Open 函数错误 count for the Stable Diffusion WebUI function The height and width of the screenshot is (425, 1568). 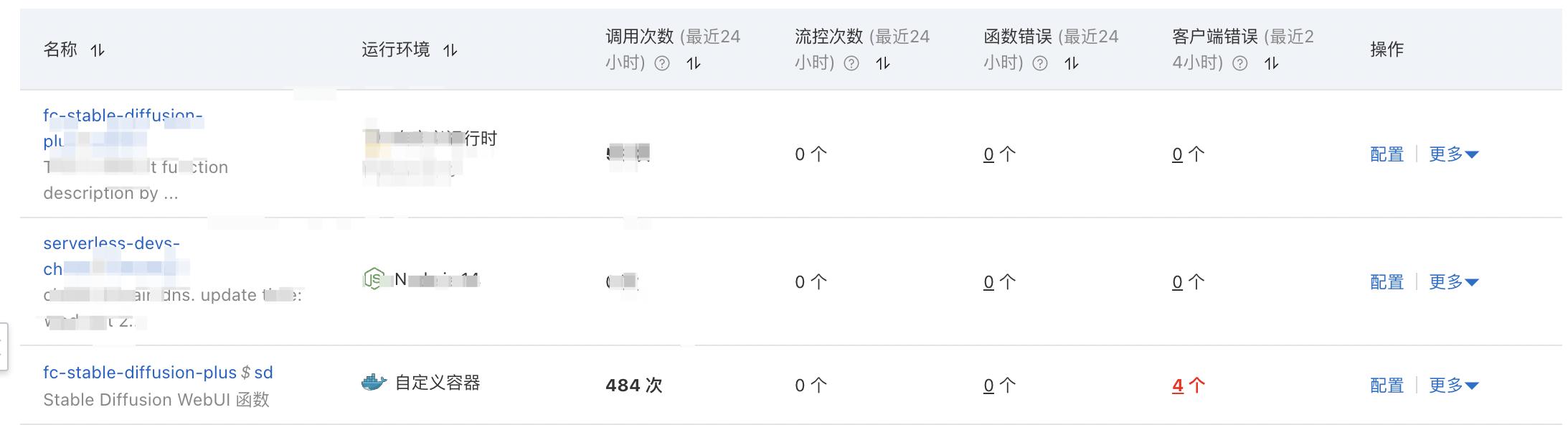pos(989,386)
